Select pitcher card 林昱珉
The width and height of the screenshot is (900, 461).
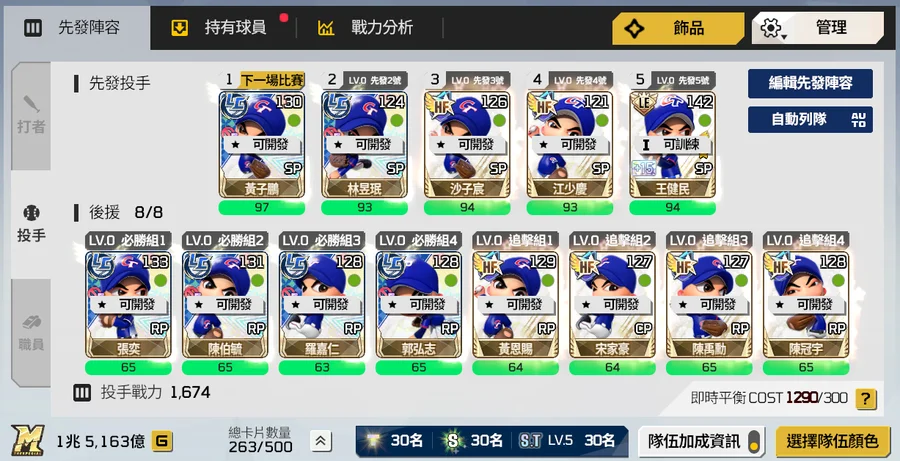point(364,144)
